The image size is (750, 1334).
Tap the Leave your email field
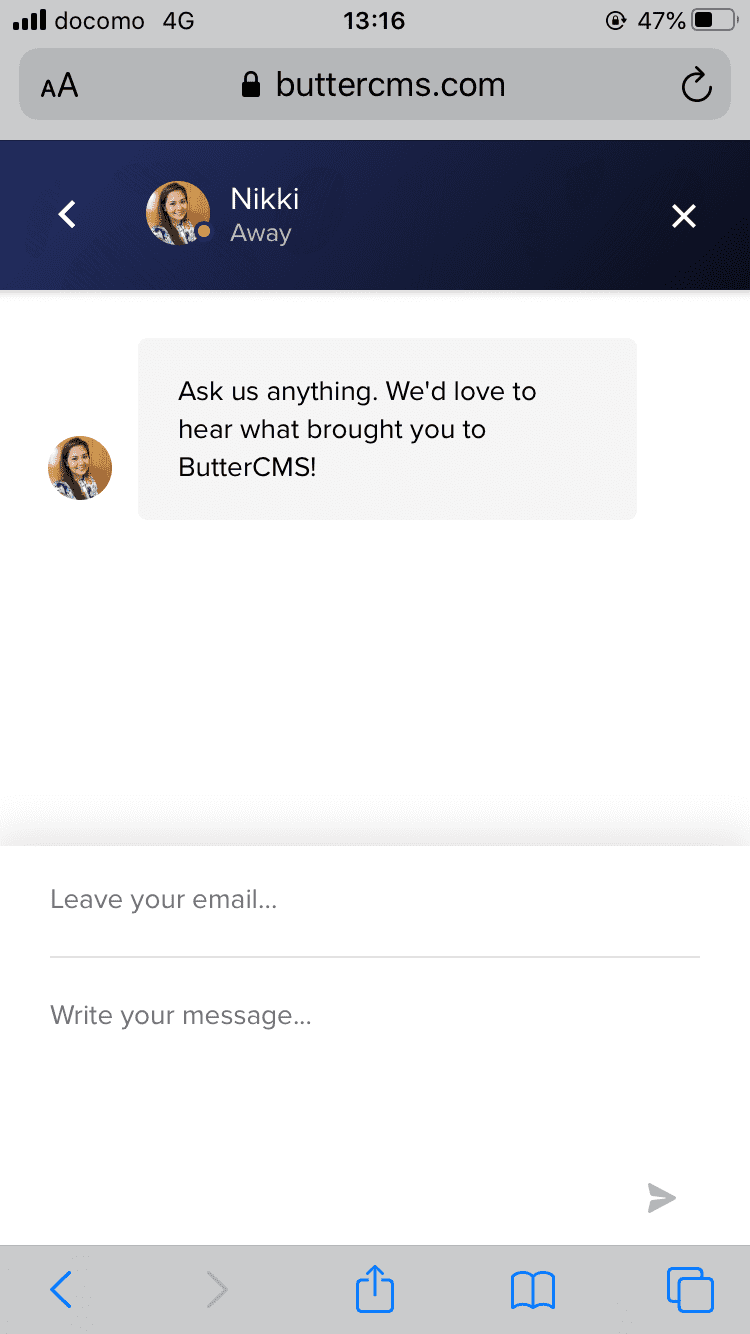pyautogui.click(x=375, y=900)
